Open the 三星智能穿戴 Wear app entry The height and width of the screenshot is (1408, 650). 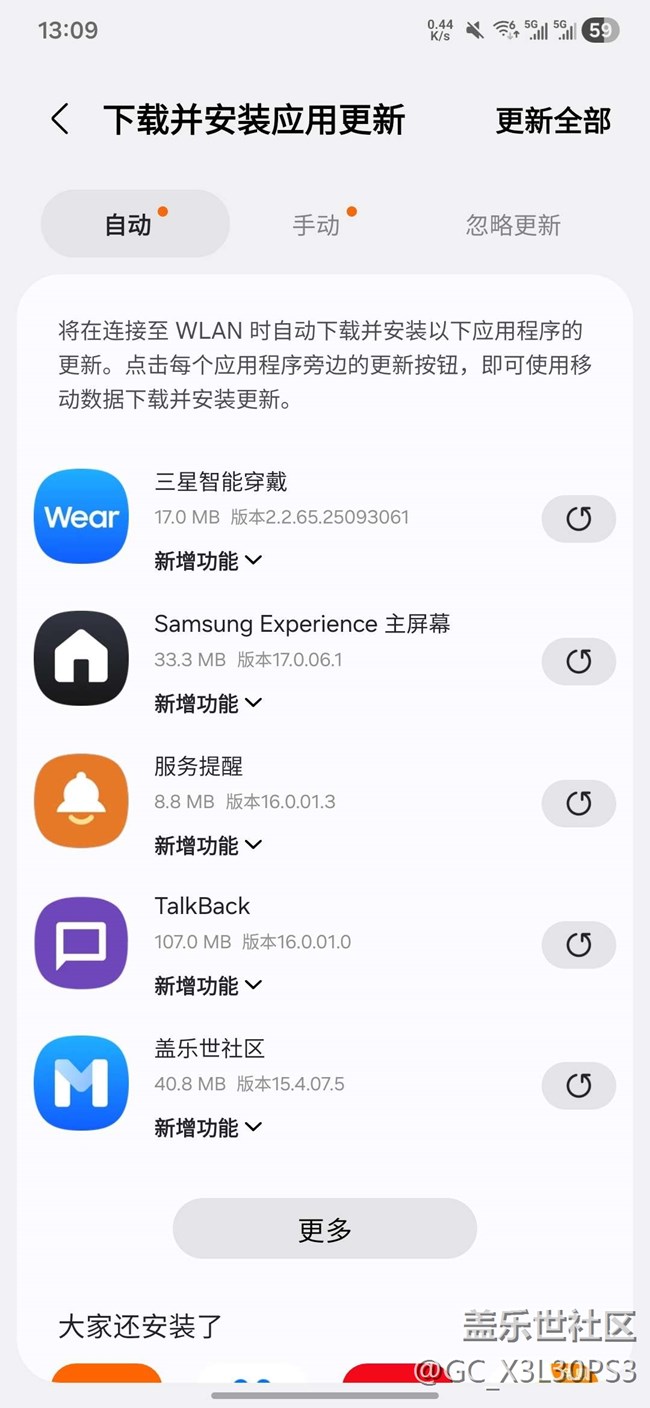[81, 516]
